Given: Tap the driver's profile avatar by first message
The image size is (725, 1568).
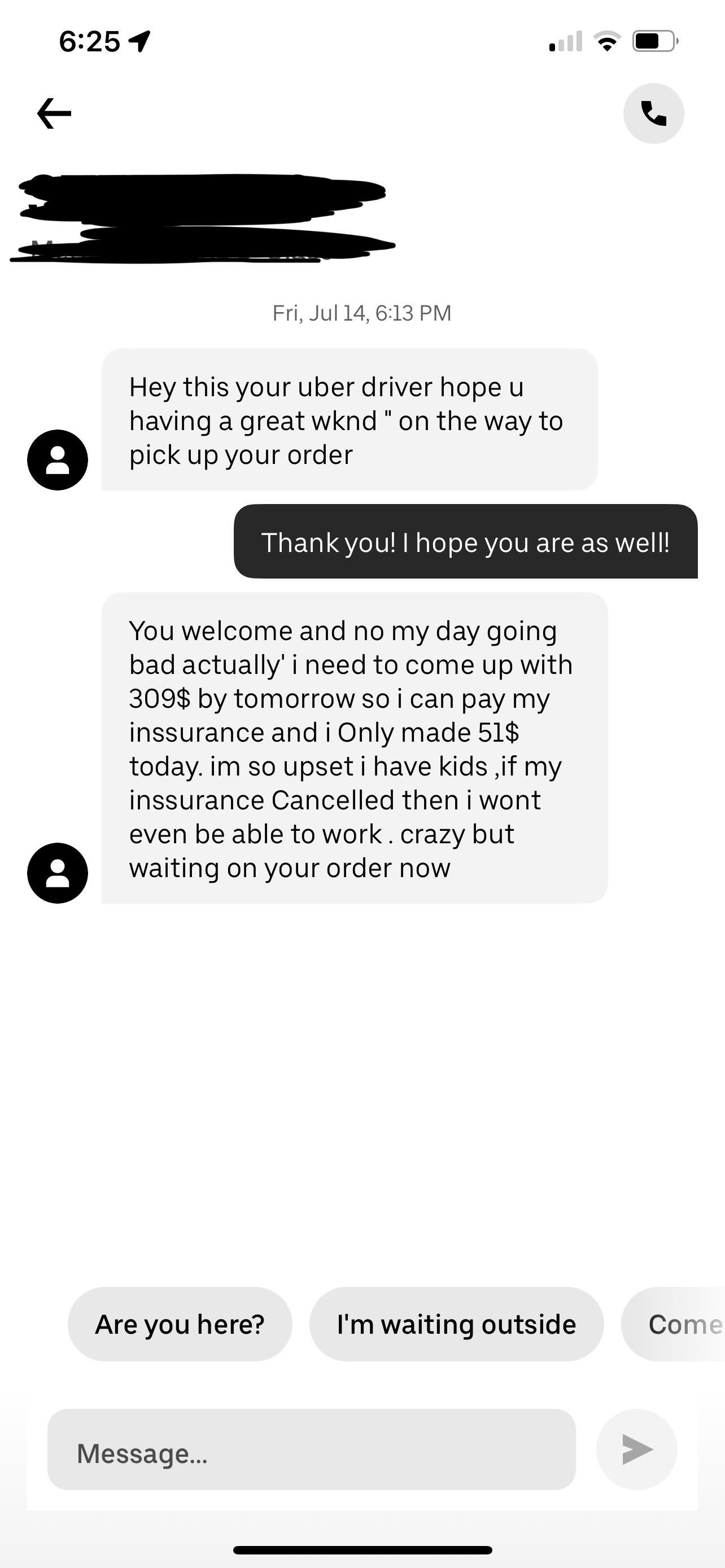Looking at the screenshot, I should (x=57, y=459).
